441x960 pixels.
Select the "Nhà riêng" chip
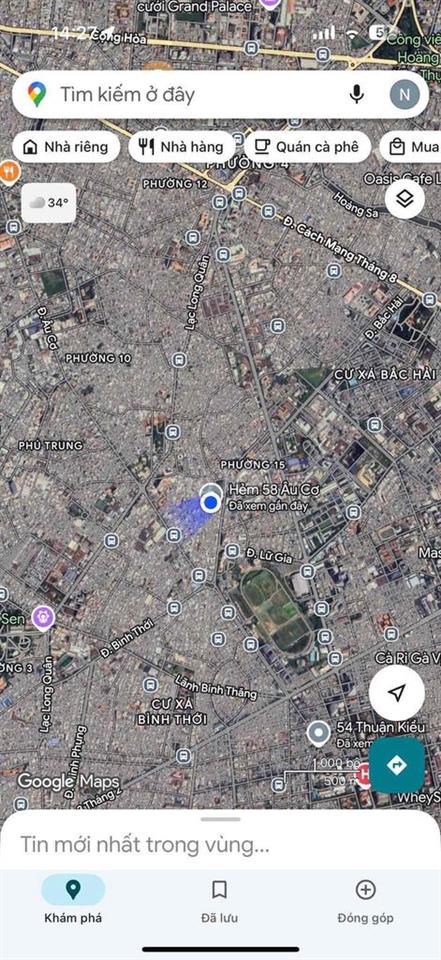66,147
